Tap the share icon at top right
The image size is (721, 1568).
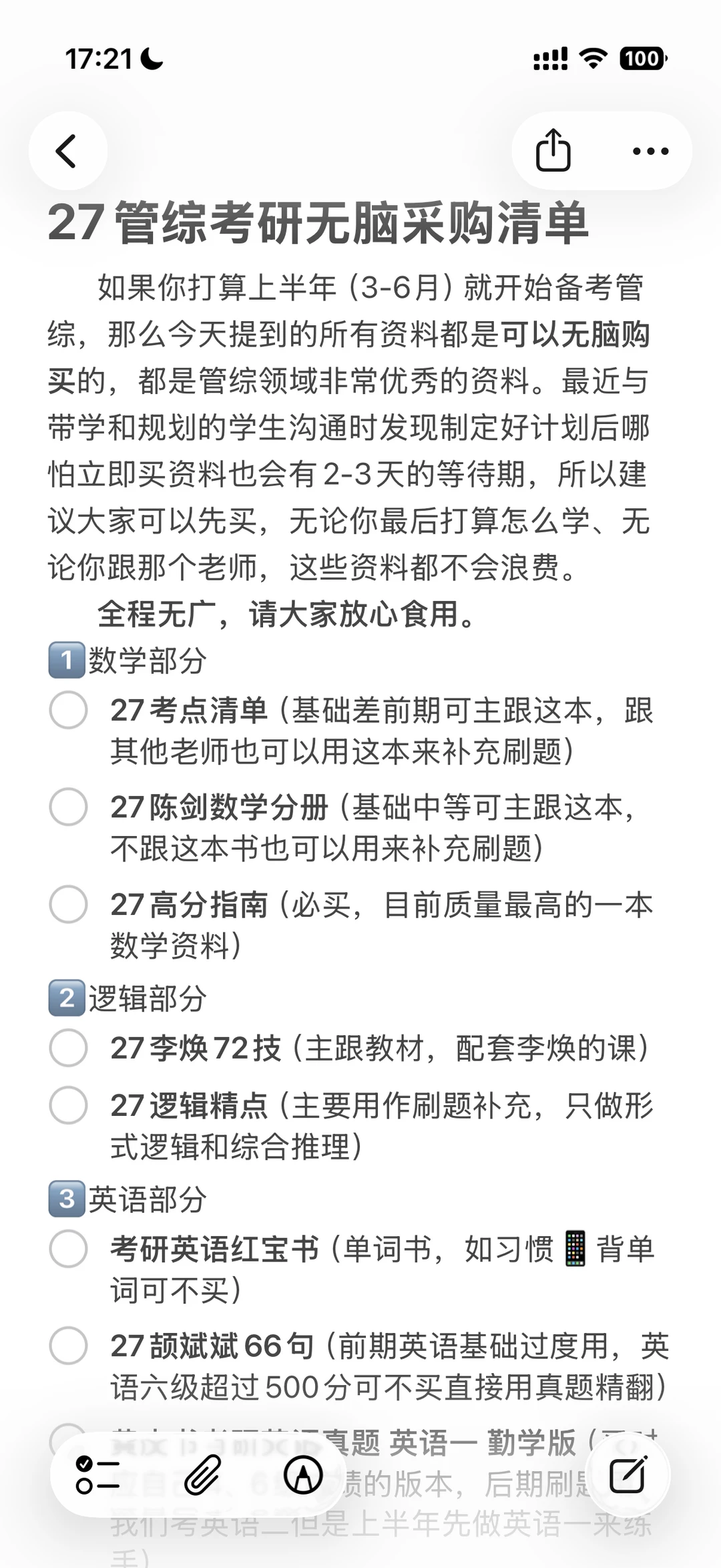(553, 151)
